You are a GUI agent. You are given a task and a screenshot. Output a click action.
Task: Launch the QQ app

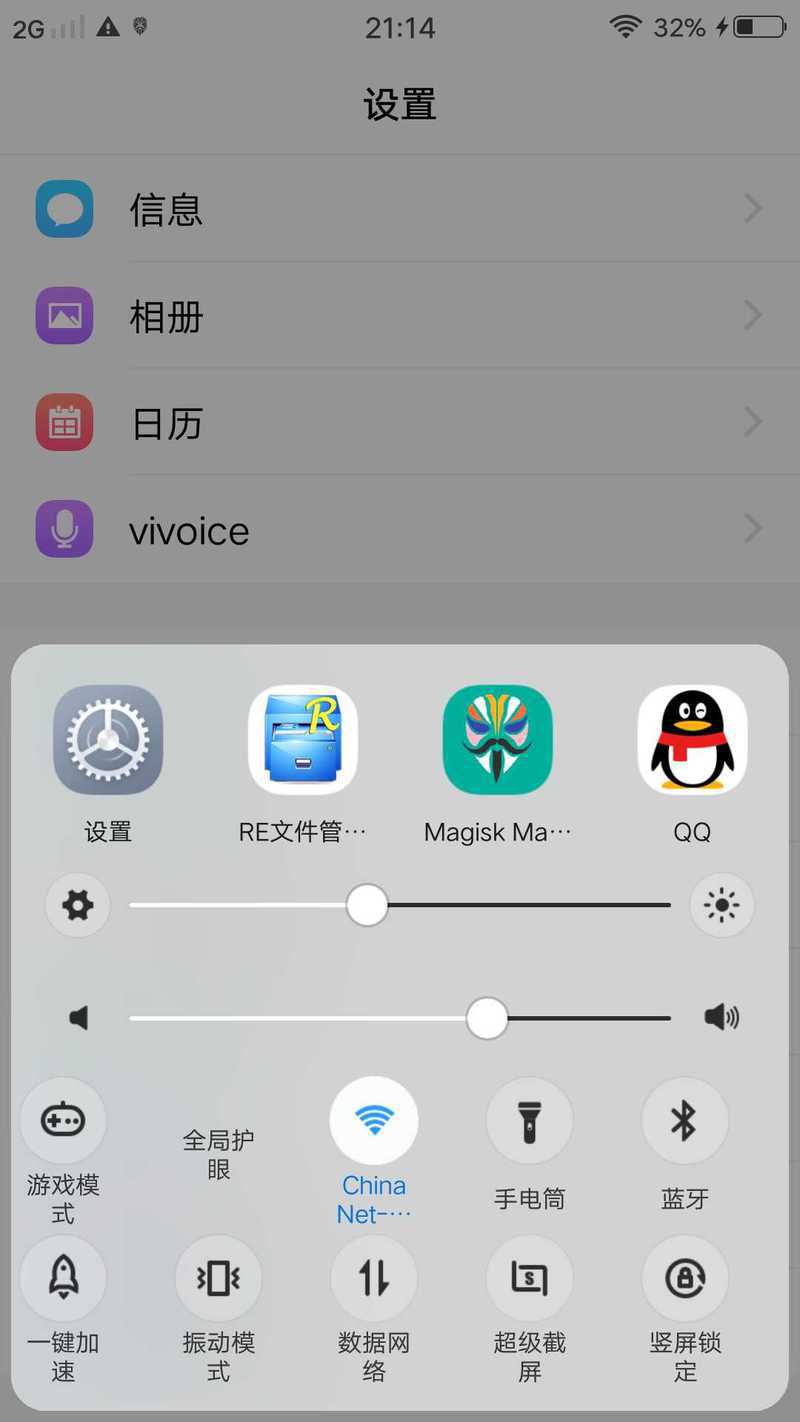point(692,740)
